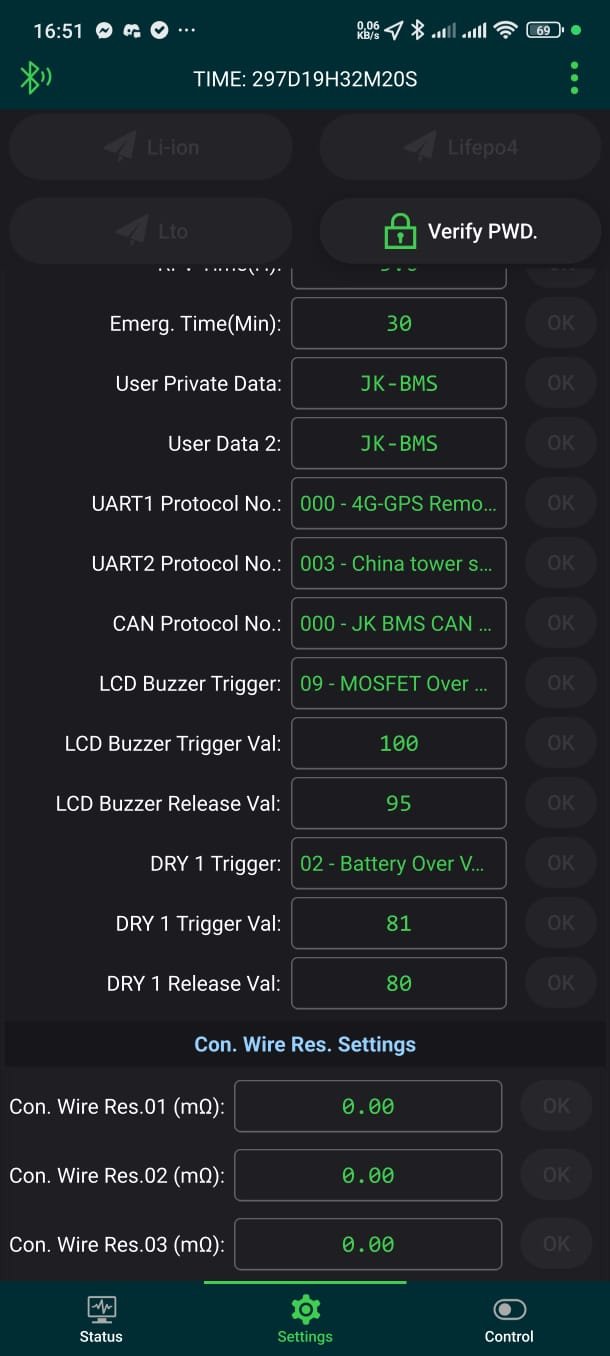
Task: Edit the Con. Wire Res.02 value field
Action: (368, 1175)
